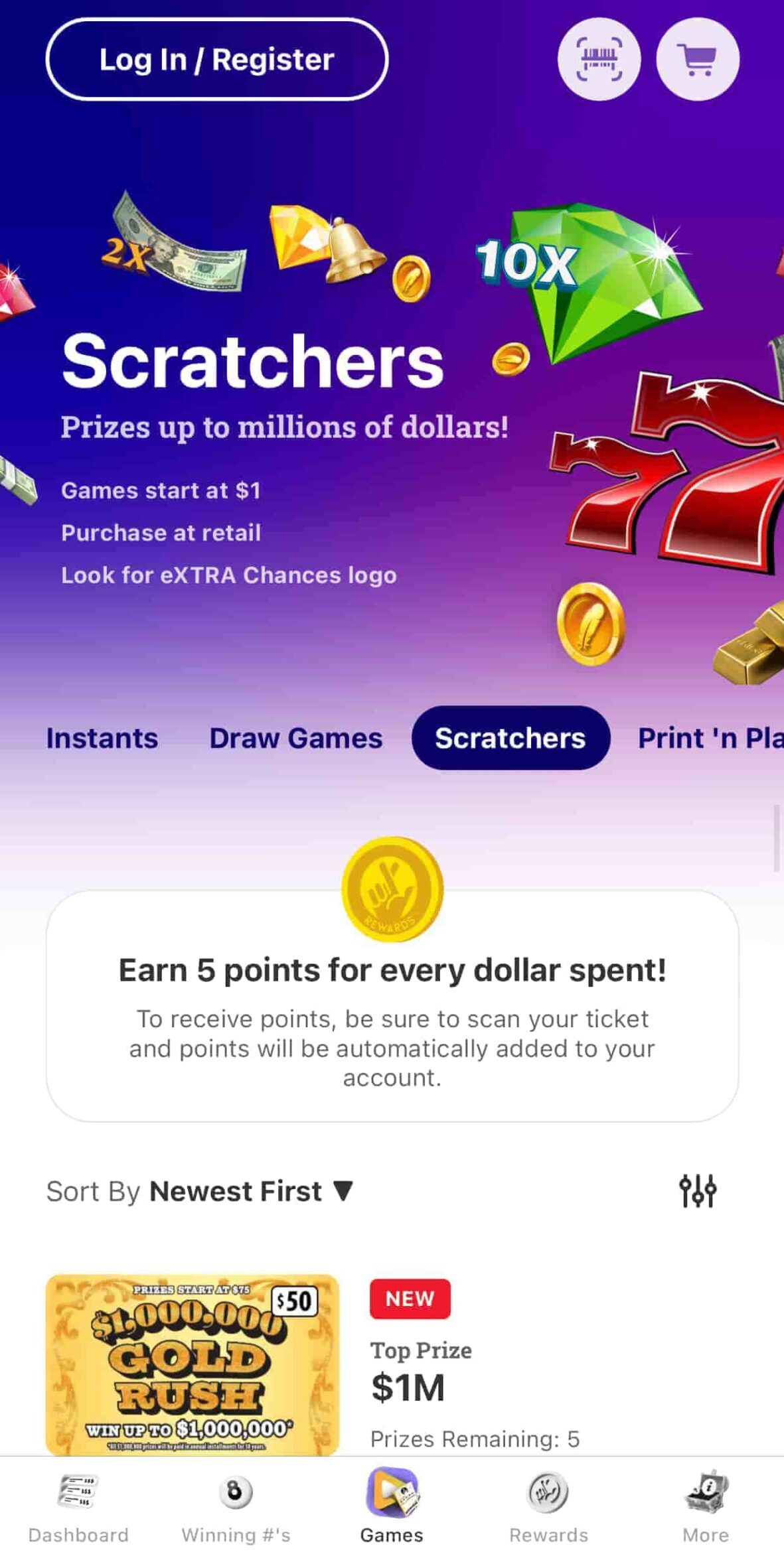Screen dimensions: 784x1568
Task: Go to the Dashboard tab
Action: [x=78, y=1506]
